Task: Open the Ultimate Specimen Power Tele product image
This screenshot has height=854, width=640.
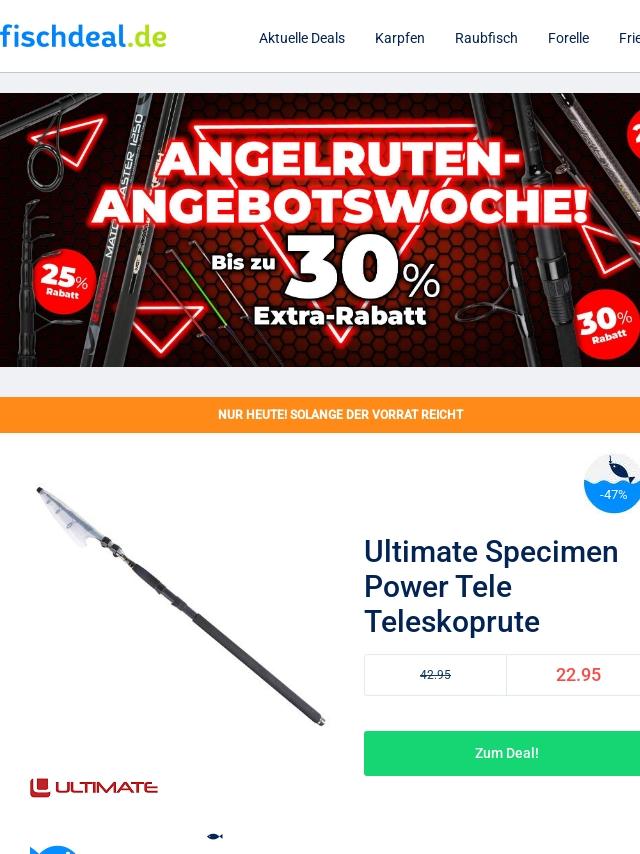Action: 180,605
